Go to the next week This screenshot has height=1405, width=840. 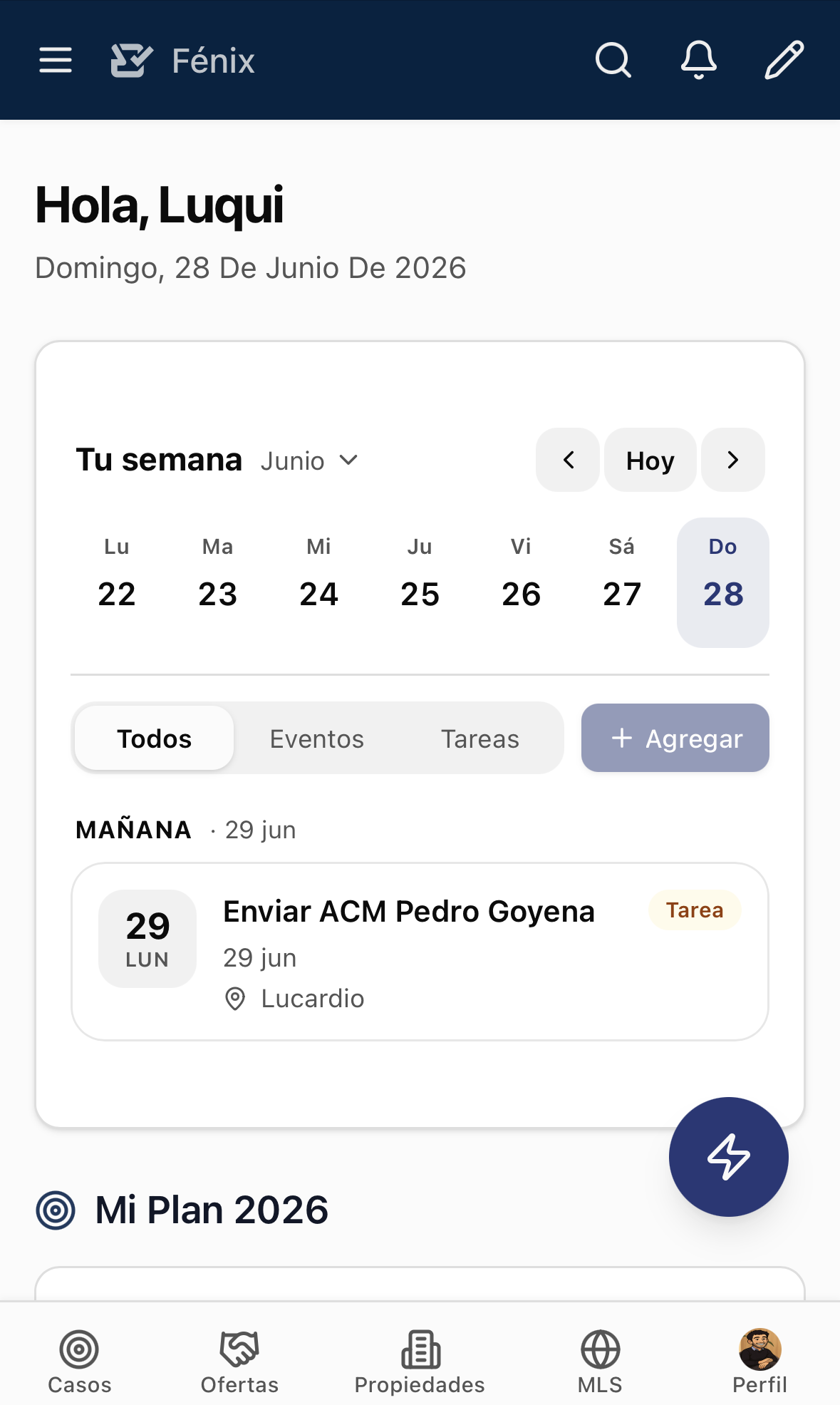coord(733,460)
